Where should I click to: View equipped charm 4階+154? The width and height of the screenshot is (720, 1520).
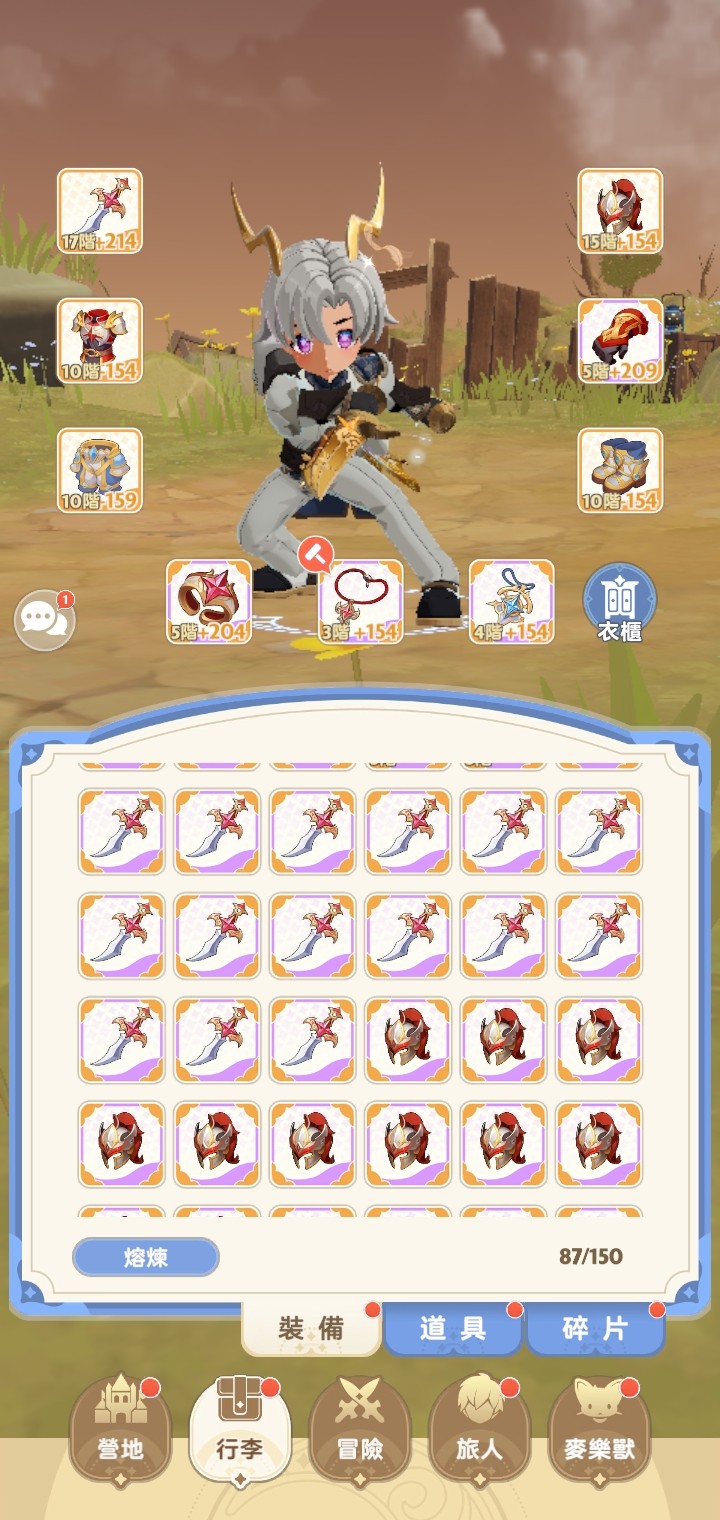click(511, 601)
